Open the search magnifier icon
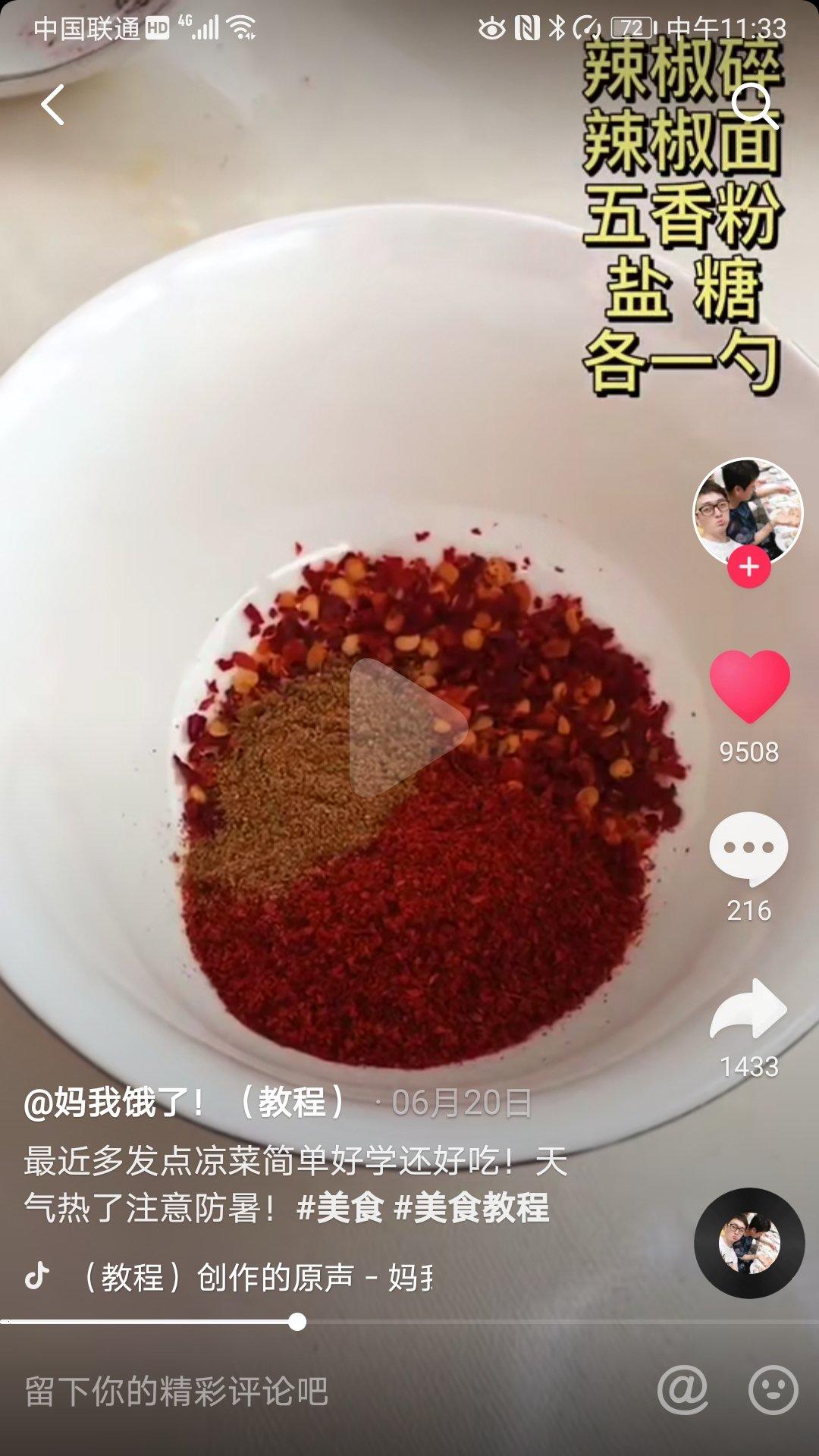Screen dimensions: 819x1456 pyautogui.click(x=755, y=105)
